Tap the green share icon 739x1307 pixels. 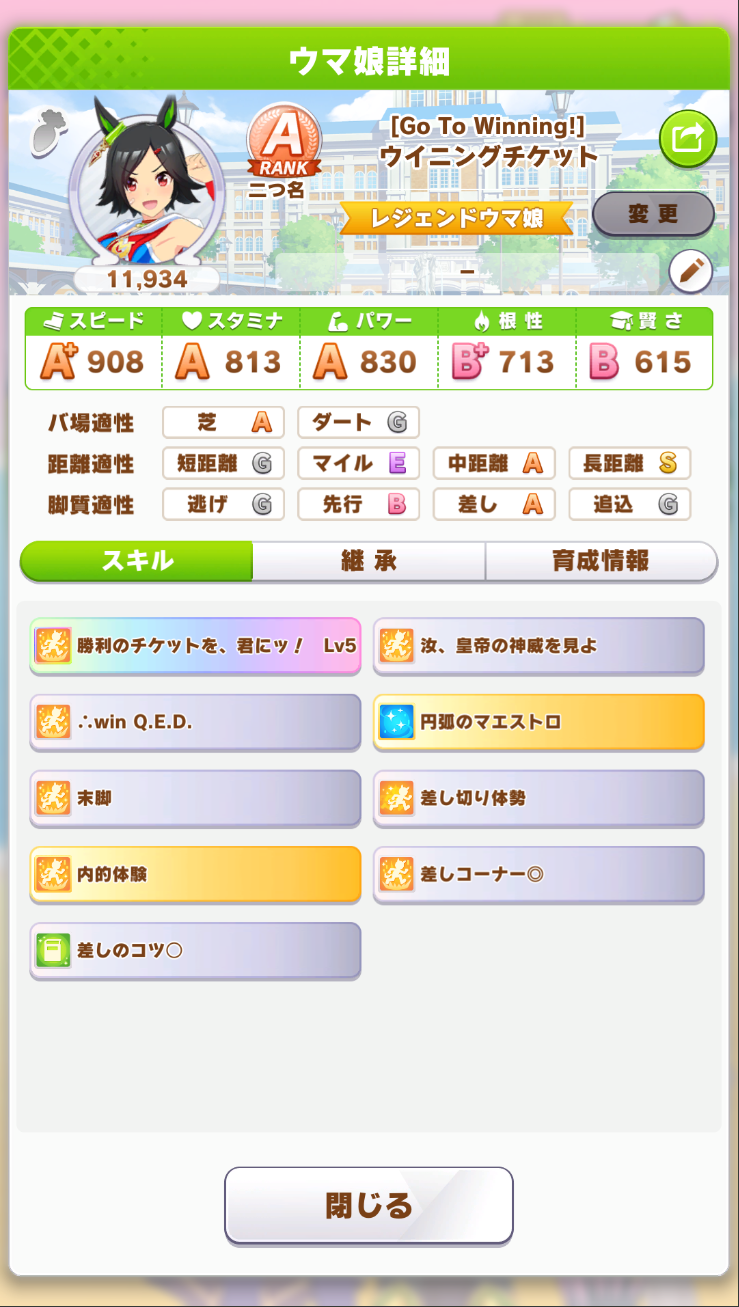click(x=688, y=139)
